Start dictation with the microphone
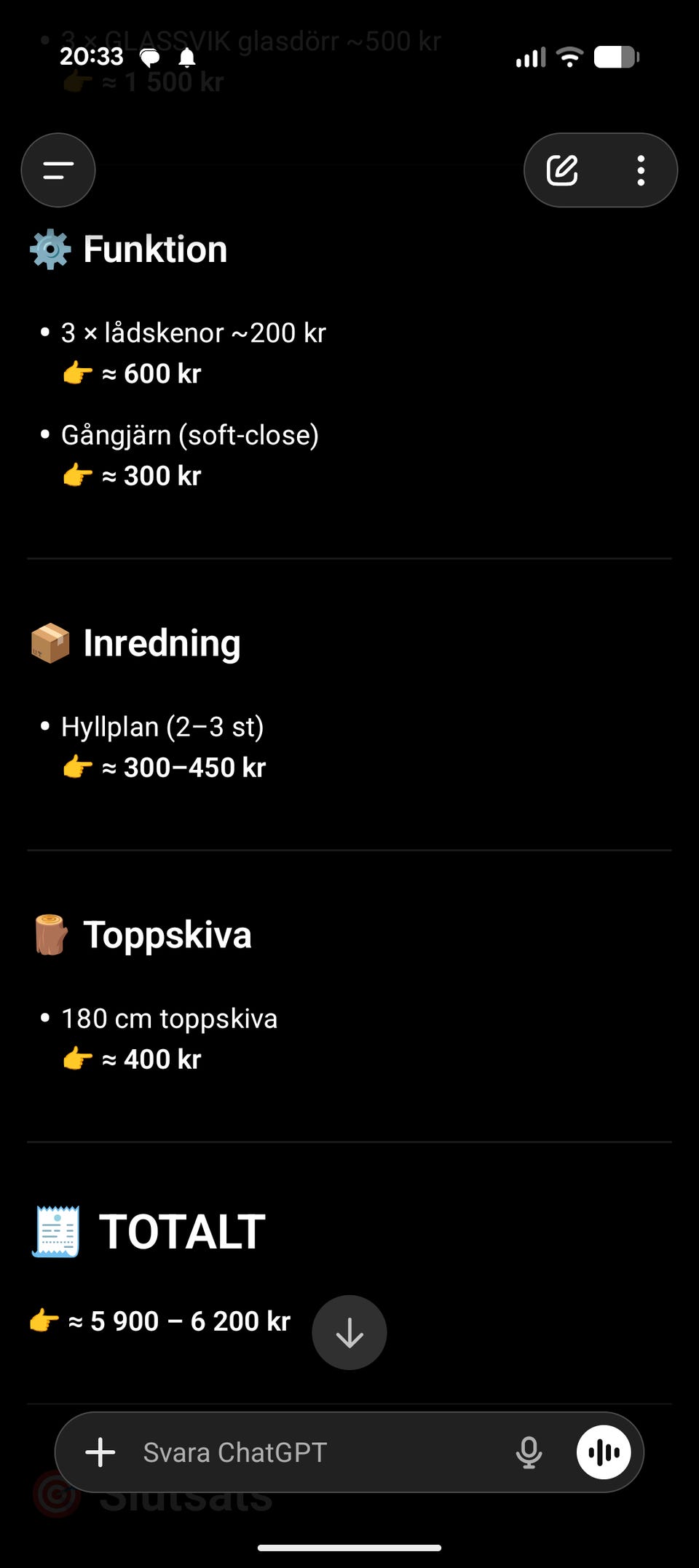 click(x=529, y=1452)
